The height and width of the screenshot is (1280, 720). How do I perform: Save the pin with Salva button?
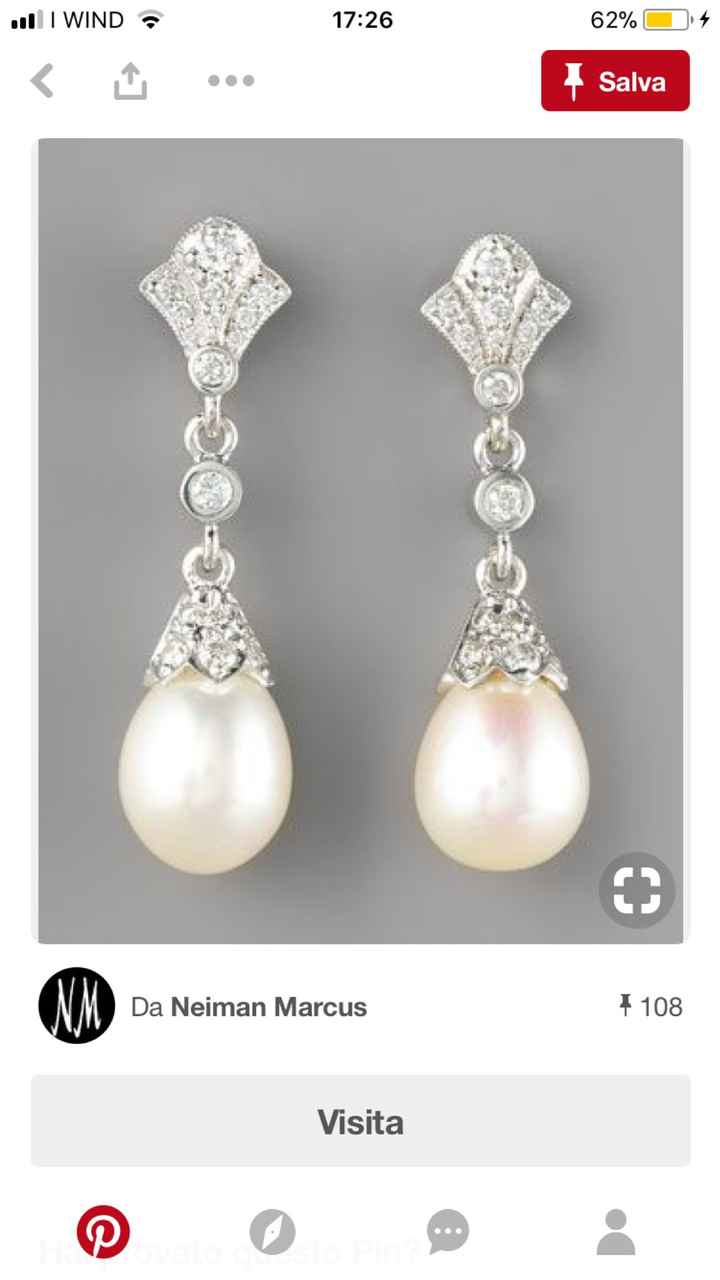(615, 81)
